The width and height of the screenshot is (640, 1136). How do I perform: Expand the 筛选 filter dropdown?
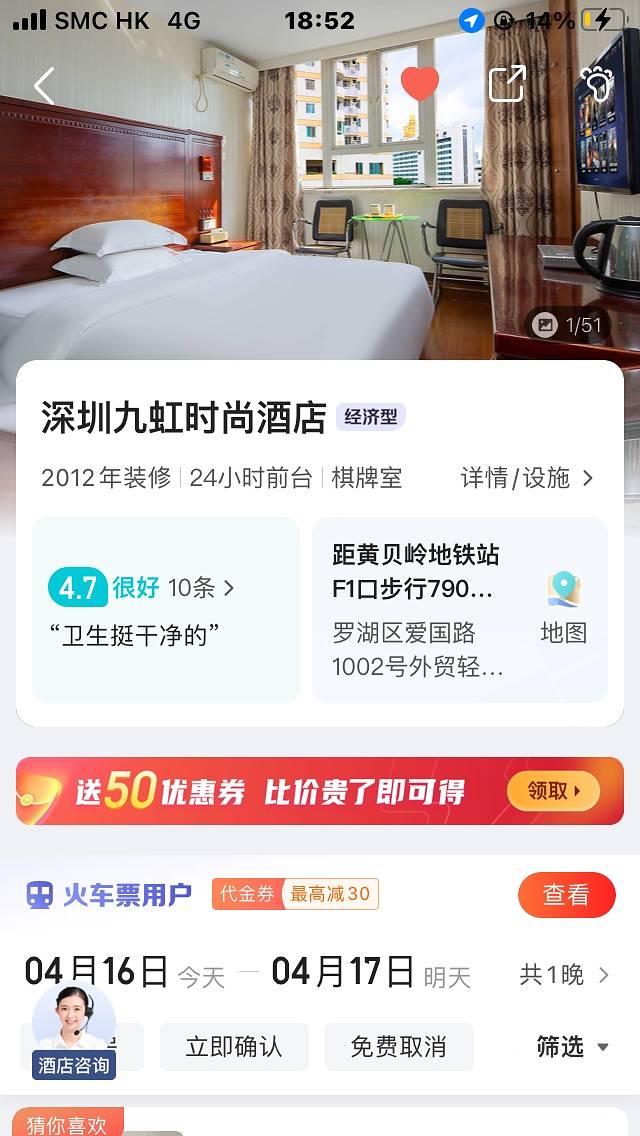(572, 1047)
